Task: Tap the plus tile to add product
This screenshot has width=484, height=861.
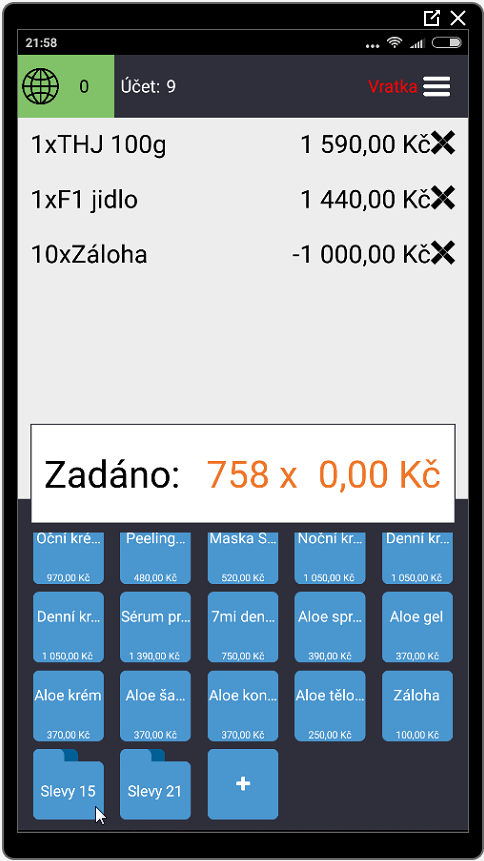Action: [x=243, y=784]
